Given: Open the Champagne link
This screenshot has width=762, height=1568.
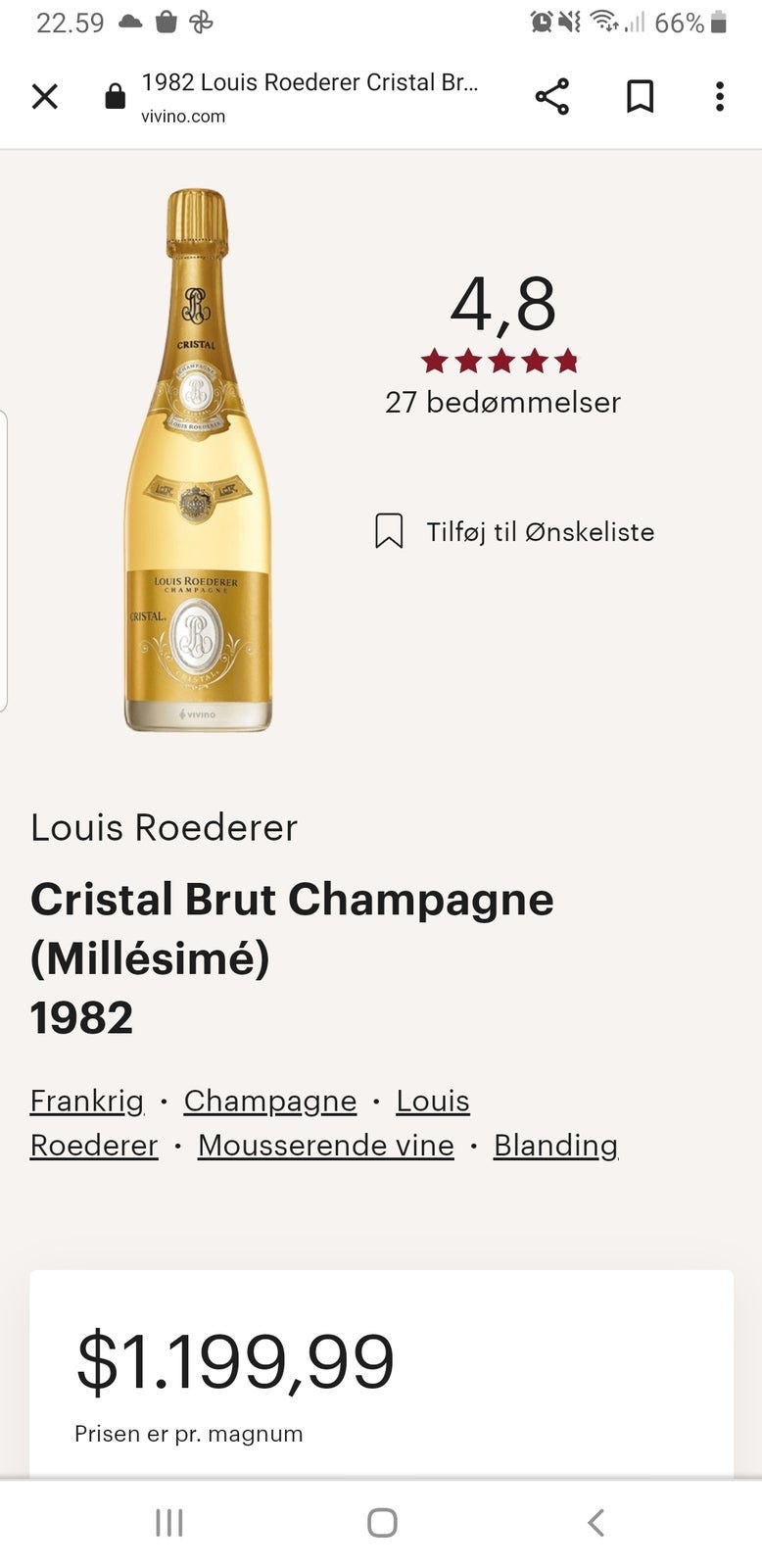Looking at the screenshot, I should 269,1101.
